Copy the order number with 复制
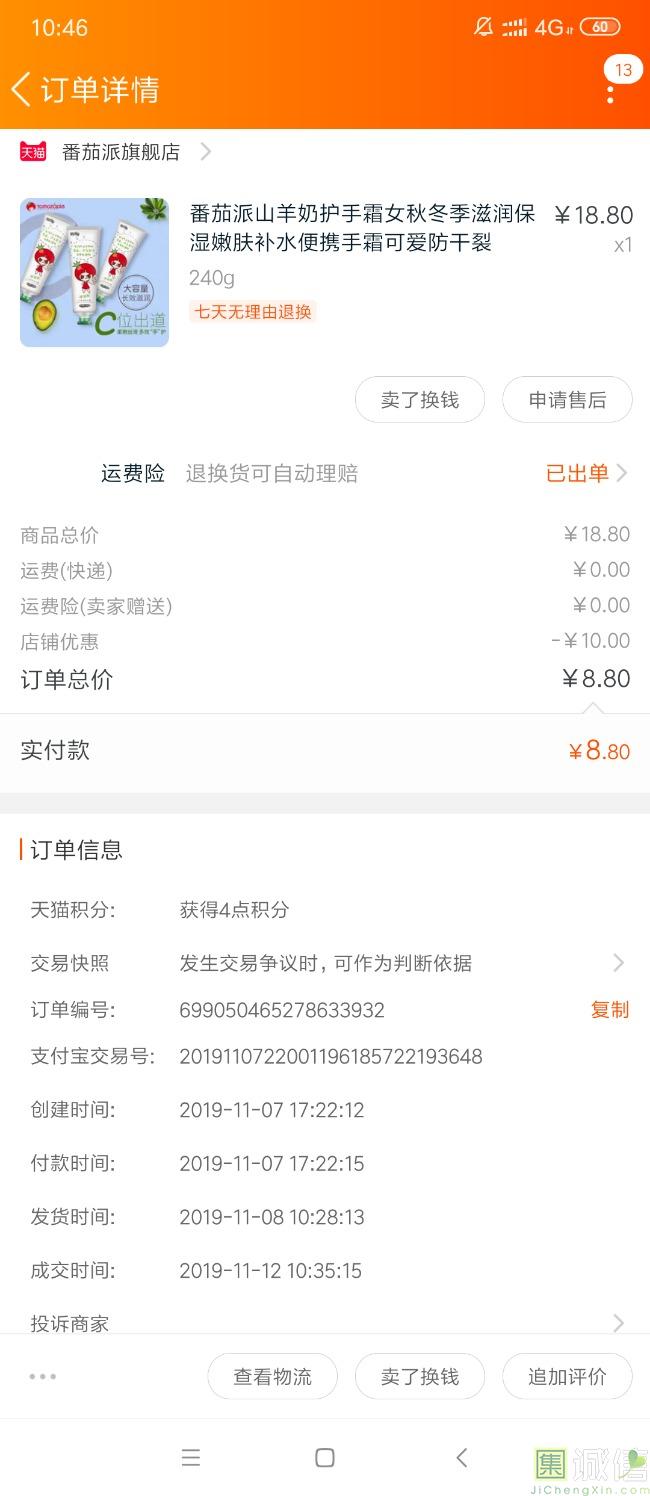 (609, 1010)
